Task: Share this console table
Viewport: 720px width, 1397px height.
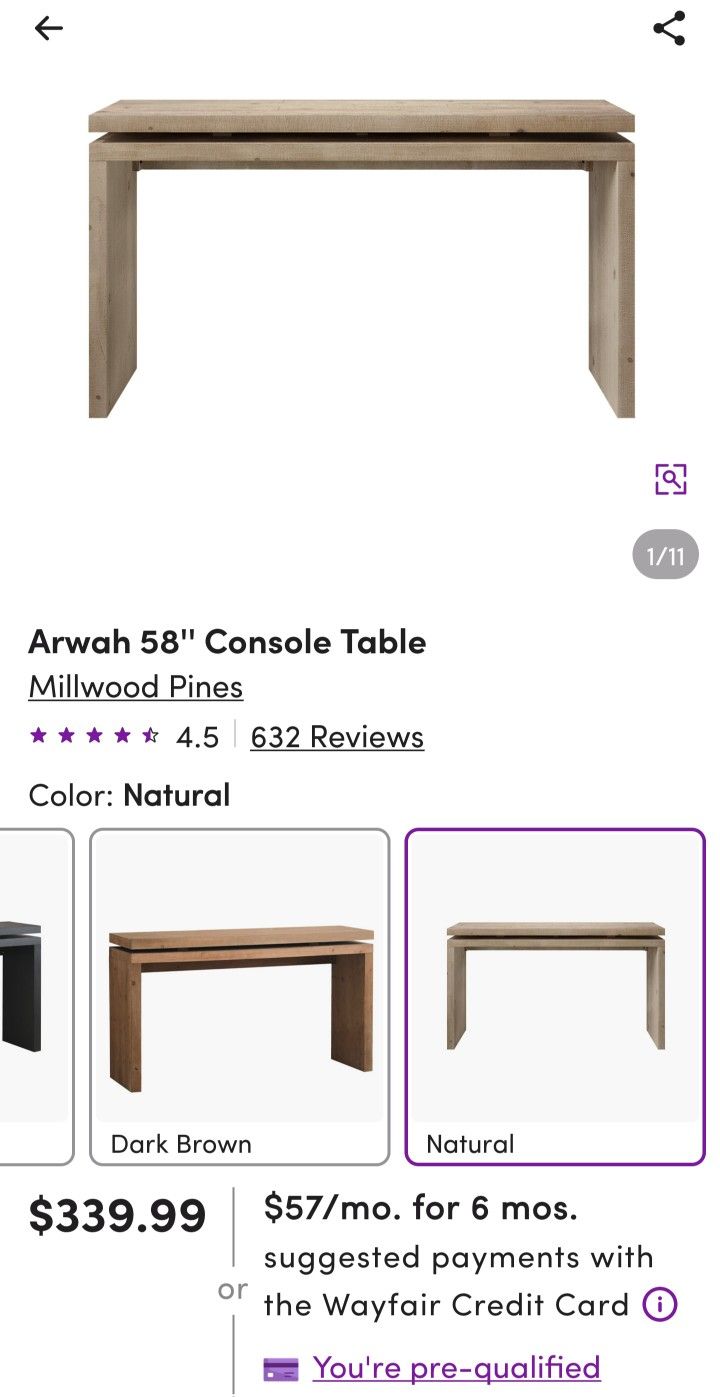Action: pos(669,28)
